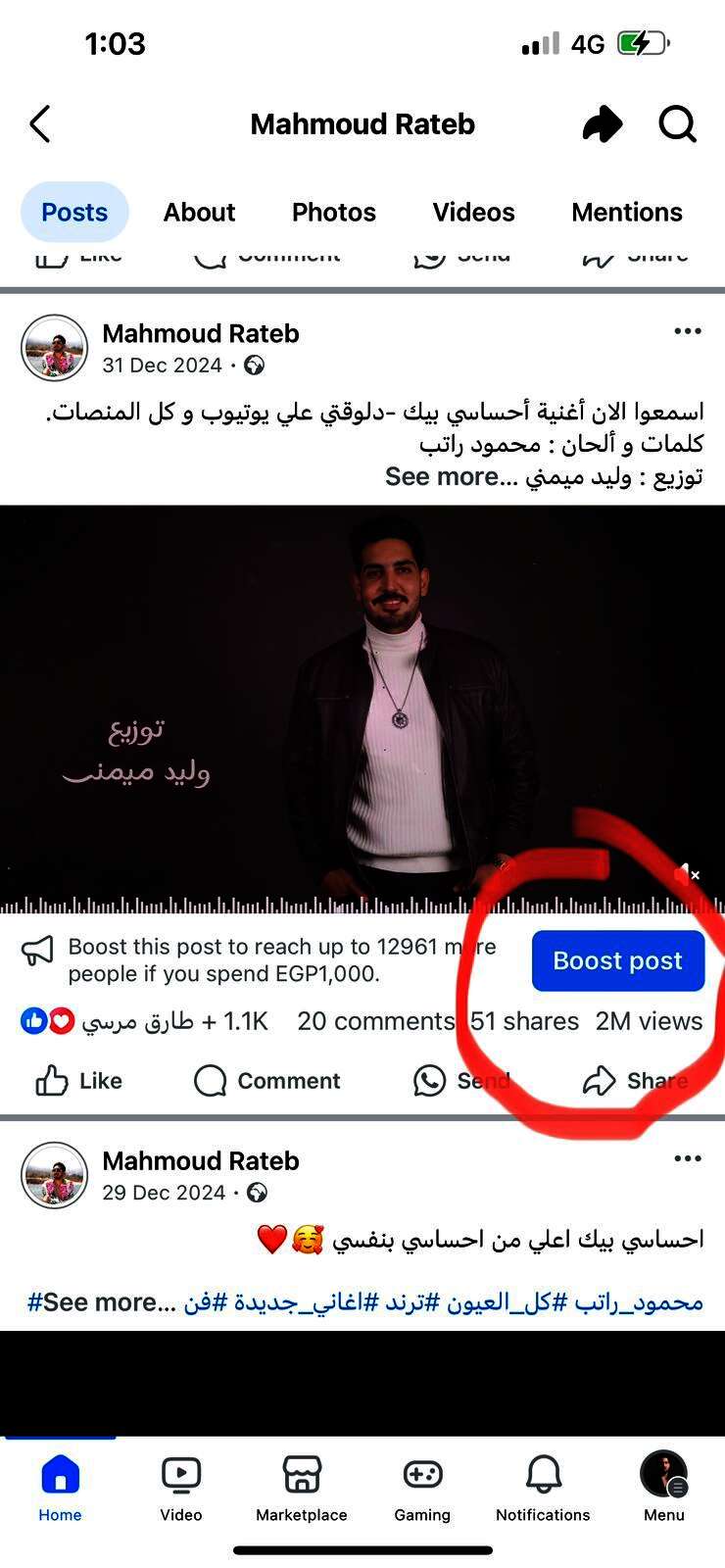725x1568 pixels.
Task: Open options menu on 31 Dec 2024 post
Action: click(688, 331)
